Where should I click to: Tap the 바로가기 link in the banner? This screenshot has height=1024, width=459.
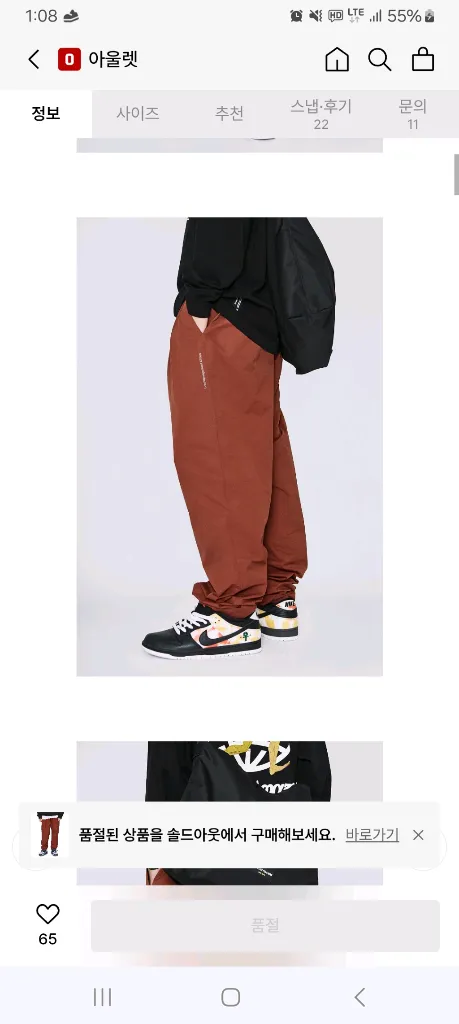point(372,835)
